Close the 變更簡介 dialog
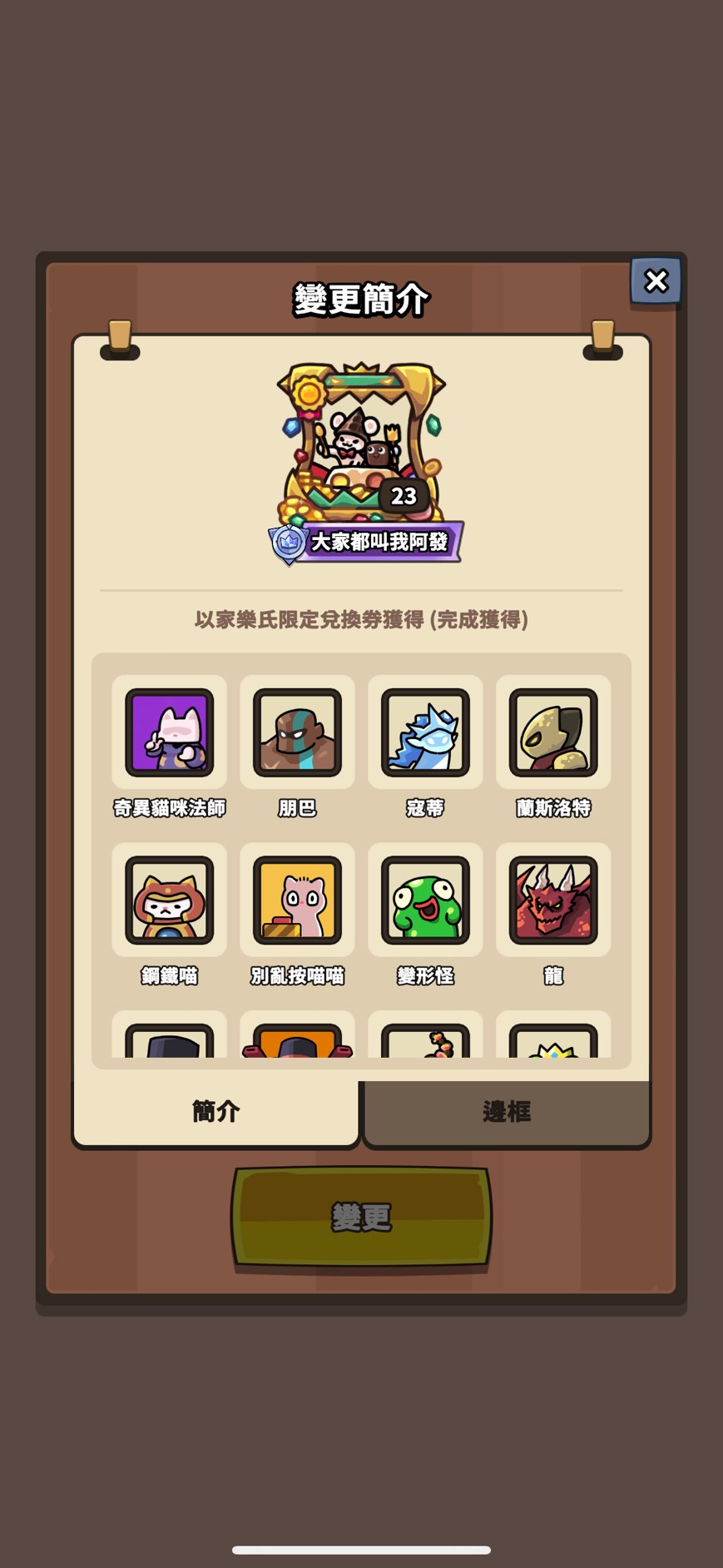The width and height of the screenshot is (723, 1568). 656,281
